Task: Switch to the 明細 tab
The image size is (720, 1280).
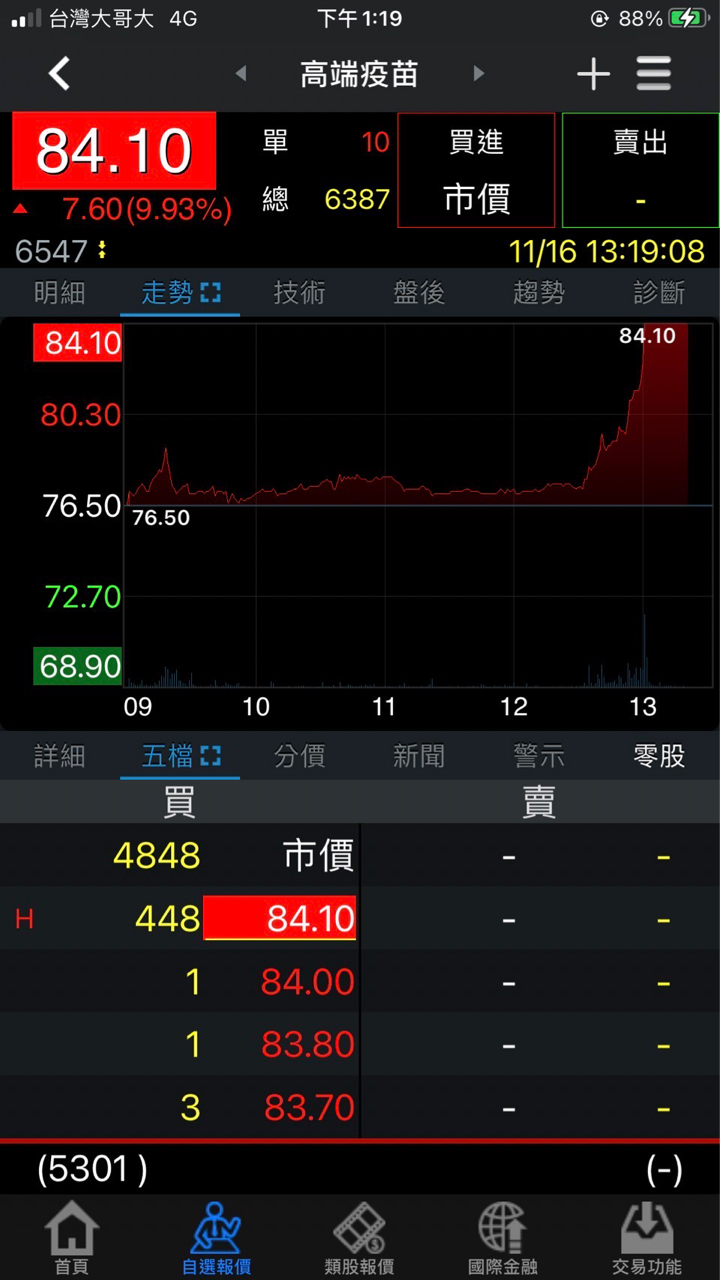Action: point(60,293)
